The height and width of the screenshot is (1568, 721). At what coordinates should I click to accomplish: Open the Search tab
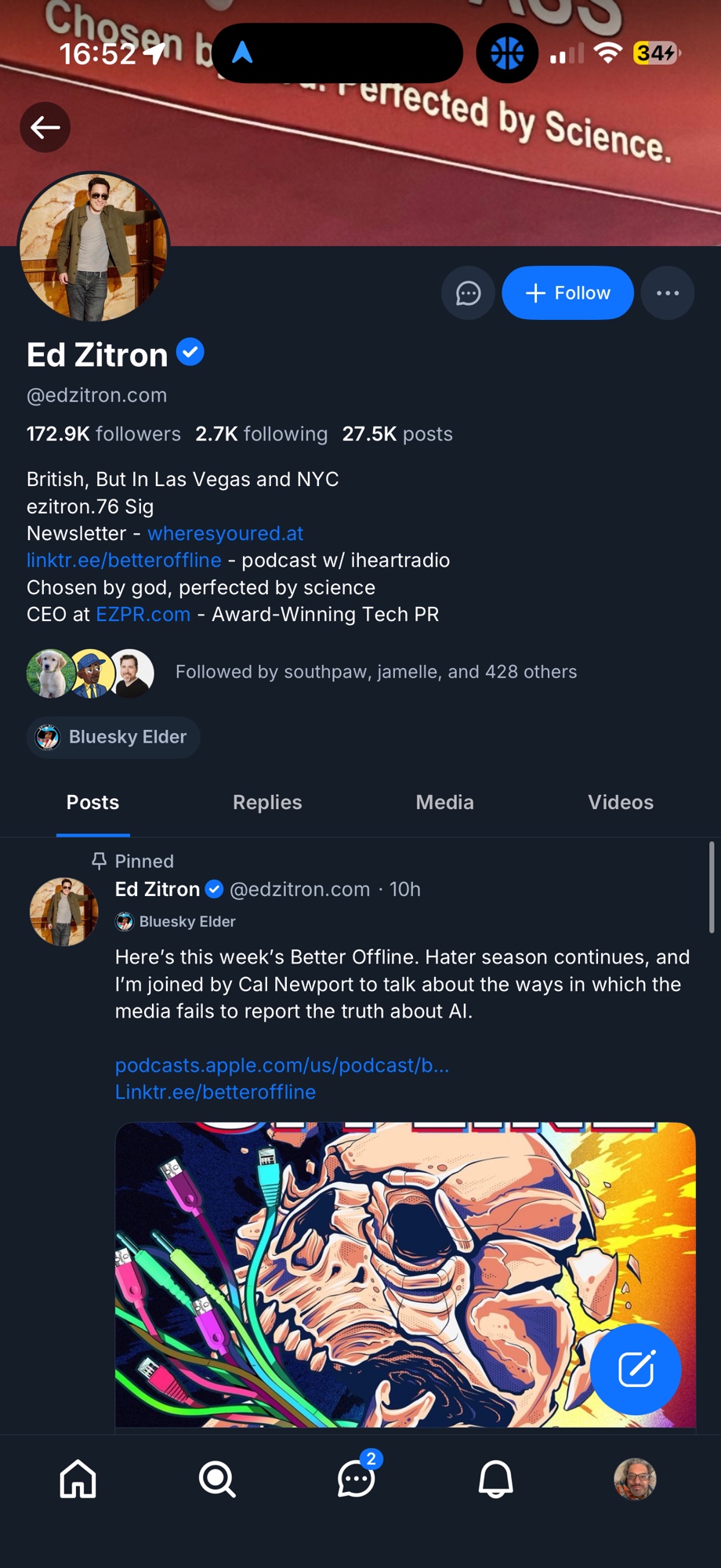217,1479
